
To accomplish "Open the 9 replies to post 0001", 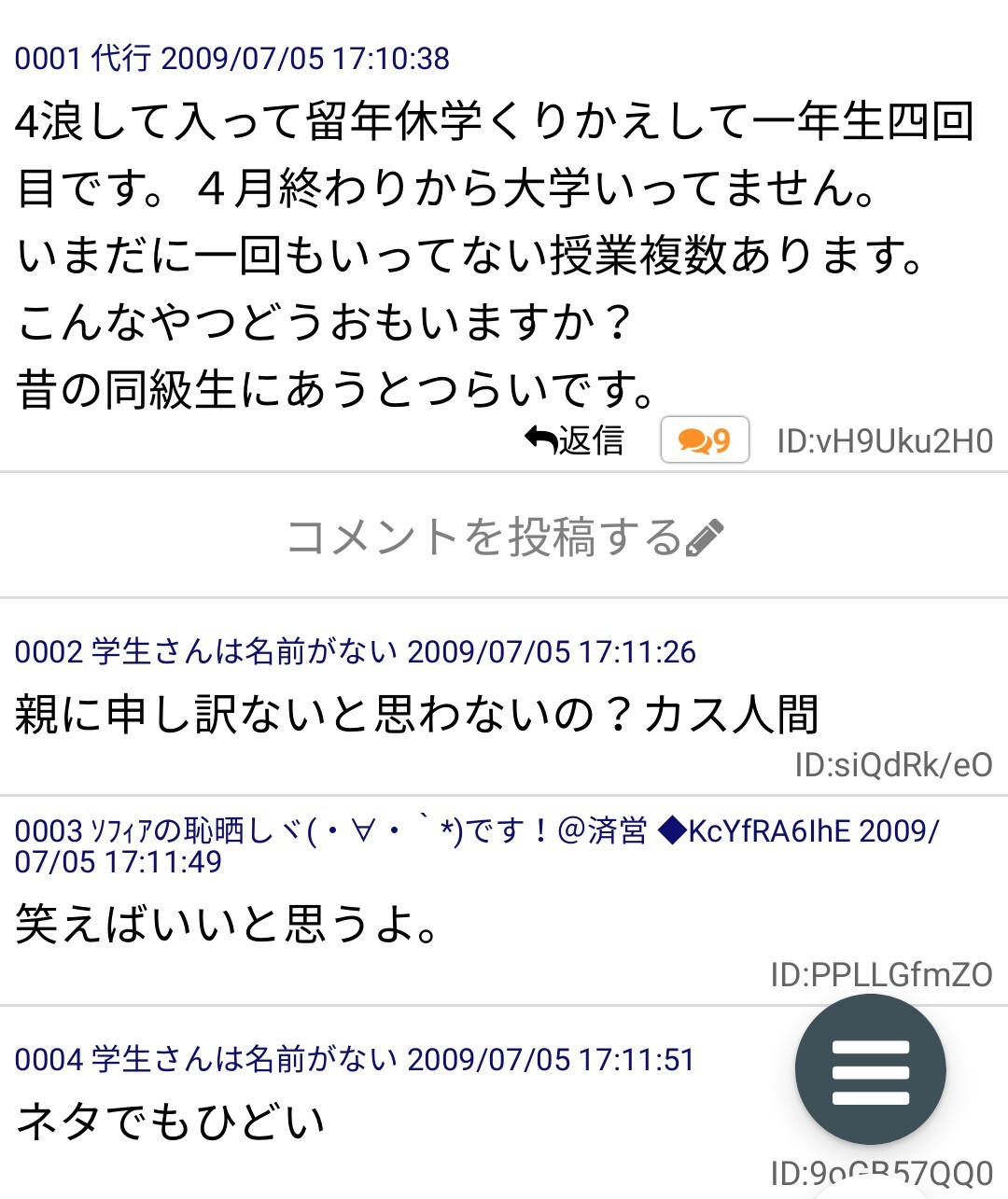I will pos(705,439).
